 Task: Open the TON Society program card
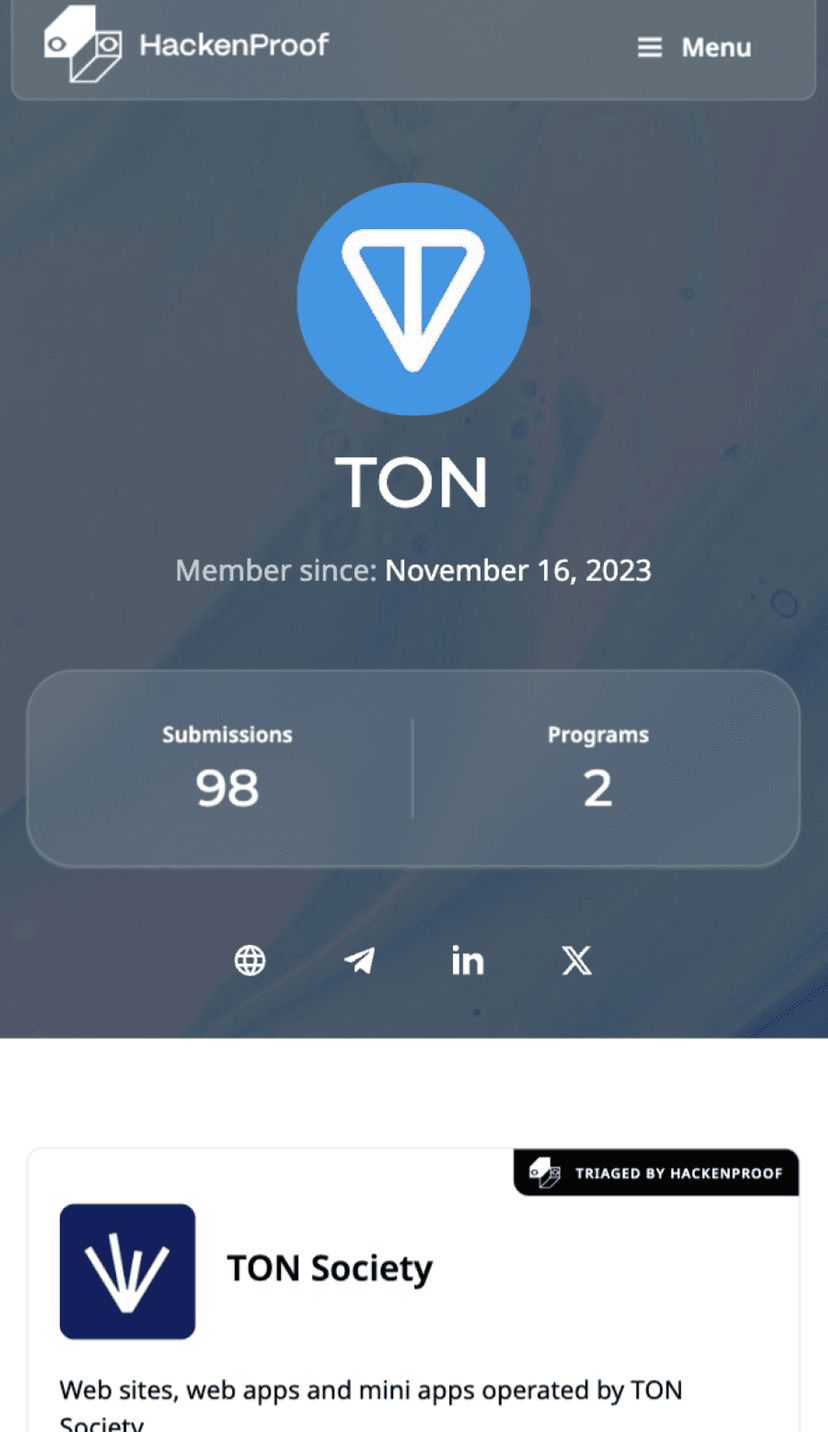tap(329, 1269)
